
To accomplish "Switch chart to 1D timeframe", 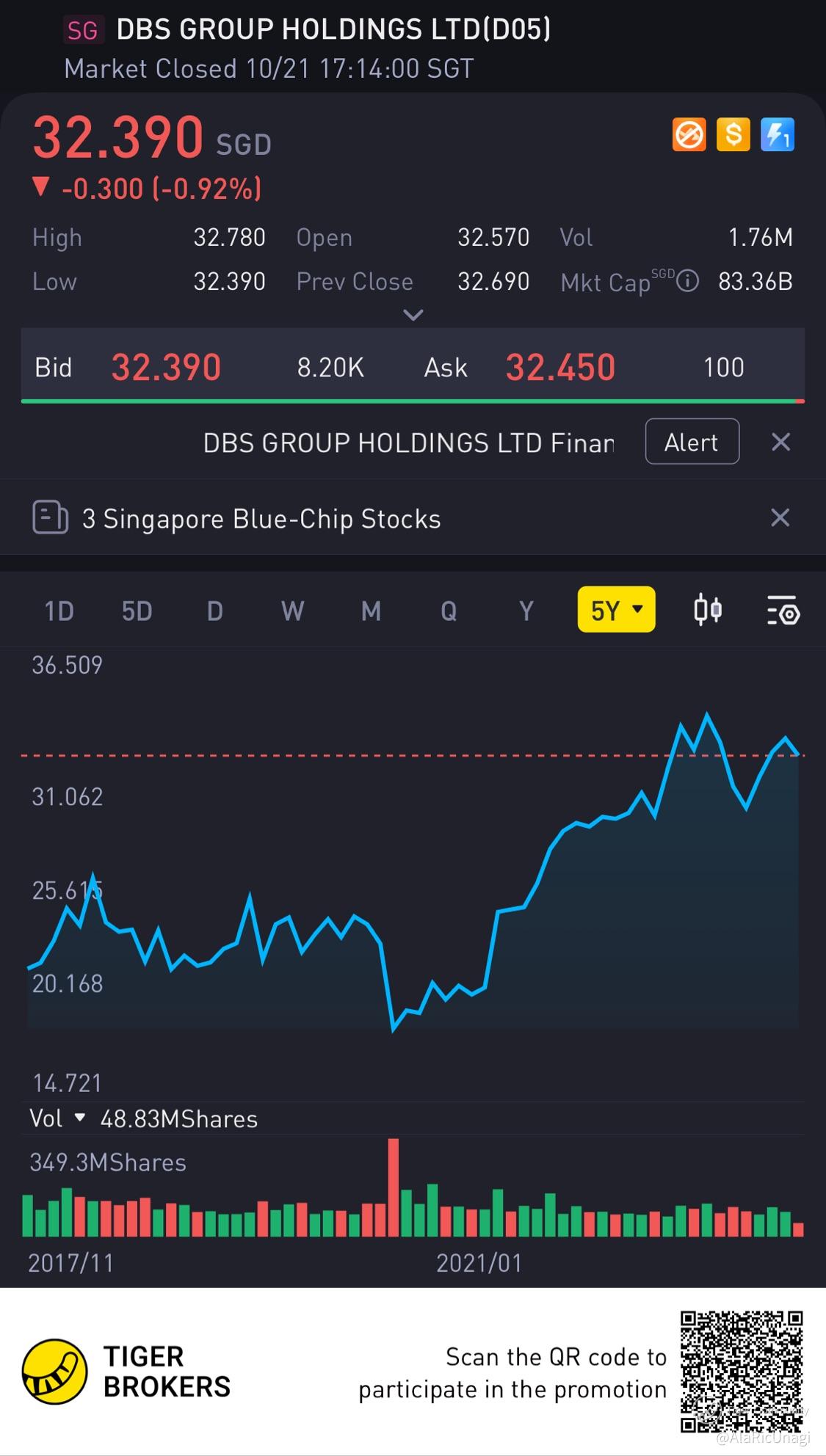I will (59, 611).
